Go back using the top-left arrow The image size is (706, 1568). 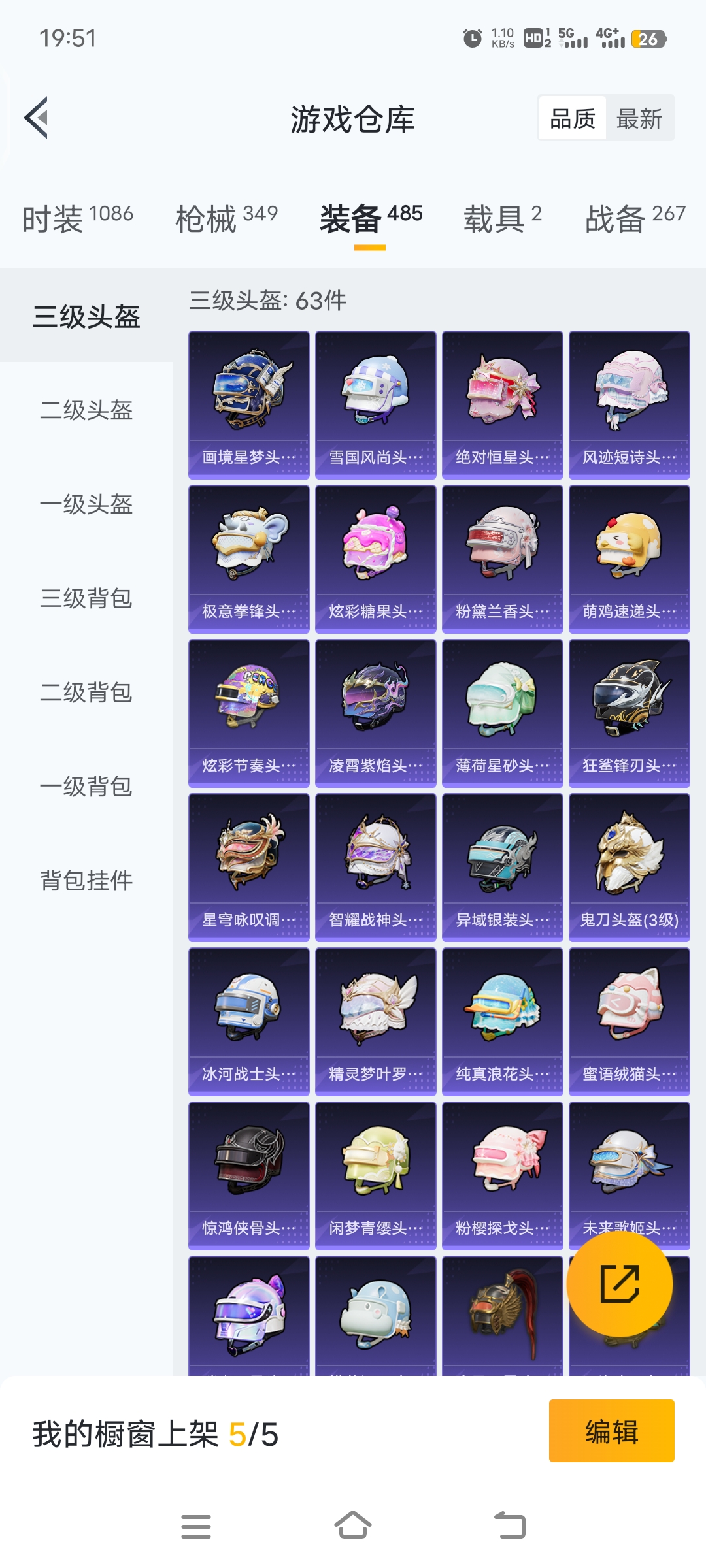point(37,118)
